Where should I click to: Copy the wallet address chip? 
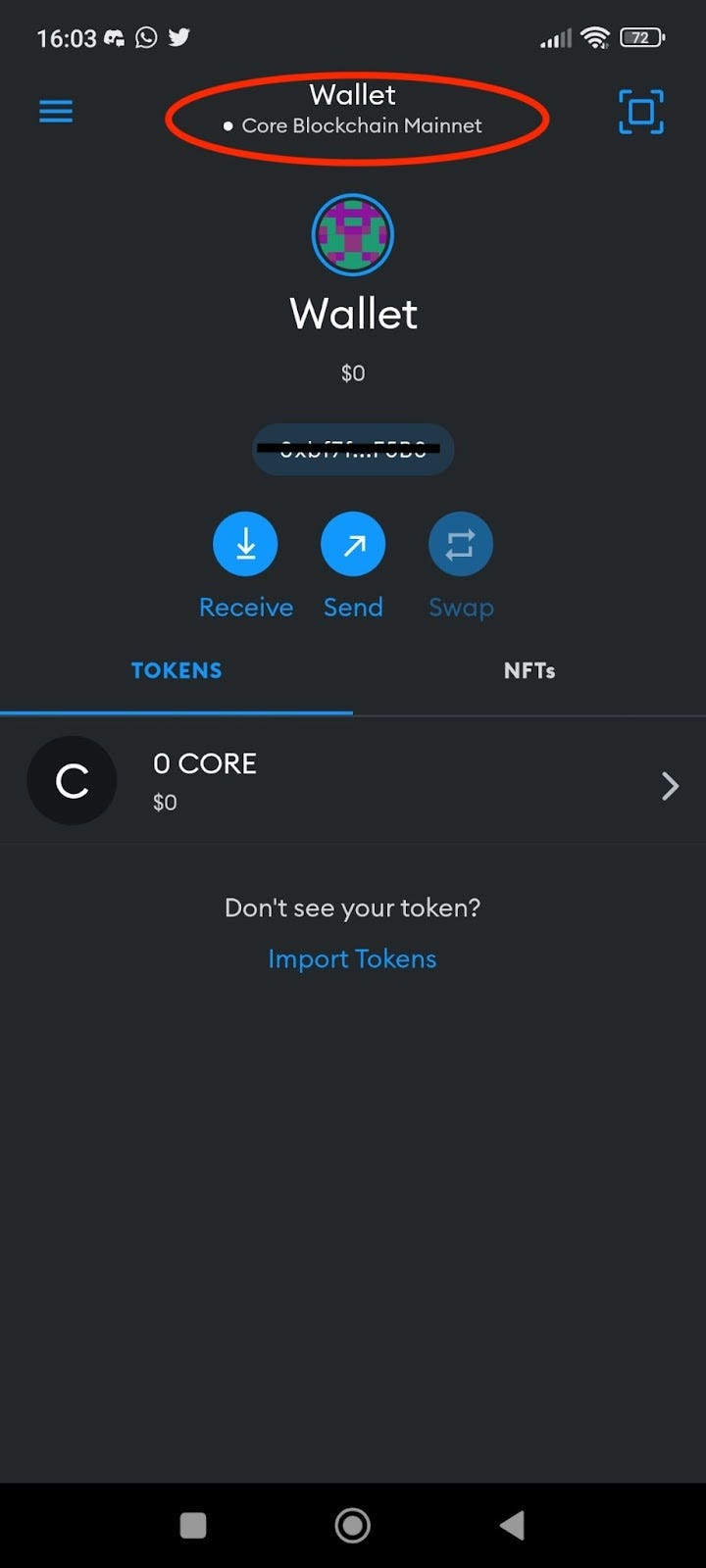tap(353, 450)
